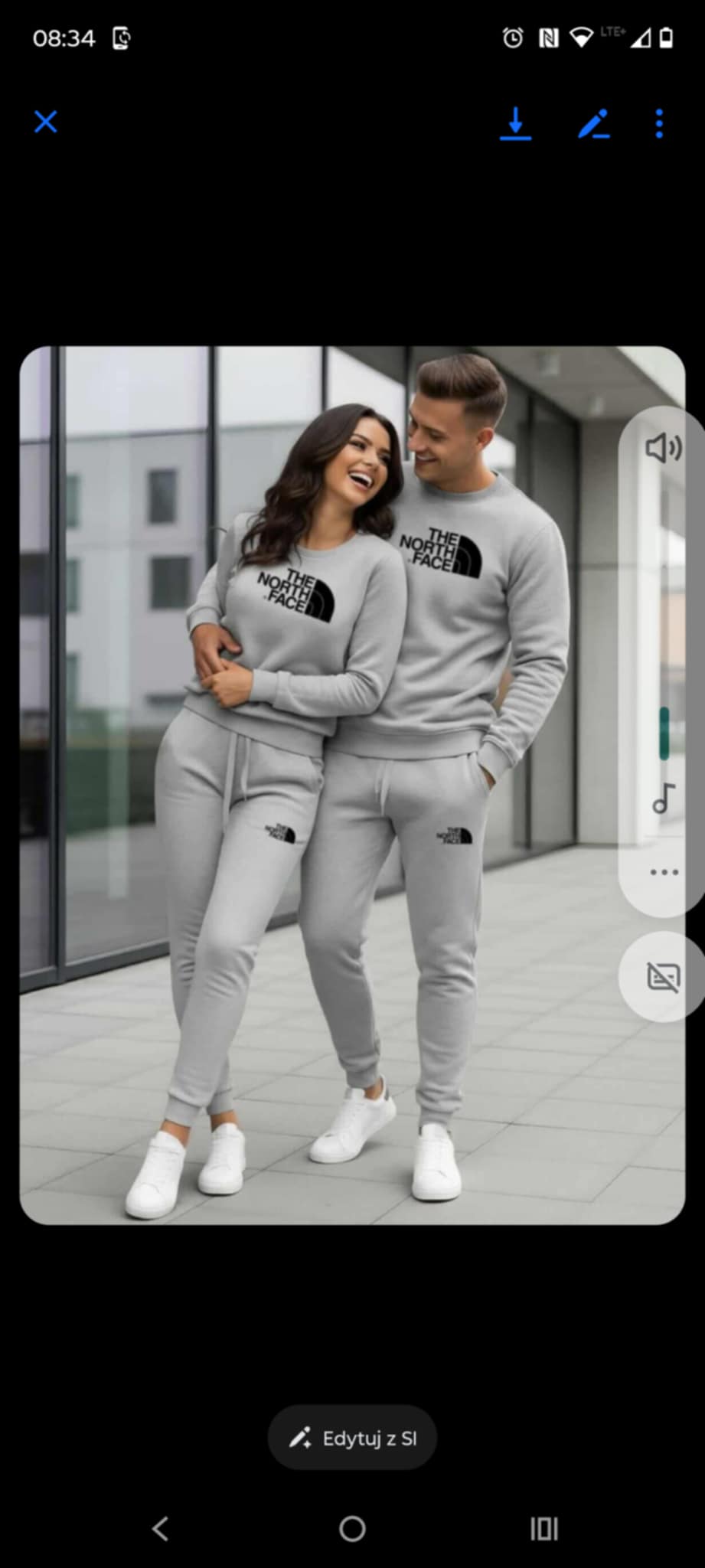This screenshot has height=1568, width=705.
Task: Expand volume panel with three dots
Action: pos(664,872)
